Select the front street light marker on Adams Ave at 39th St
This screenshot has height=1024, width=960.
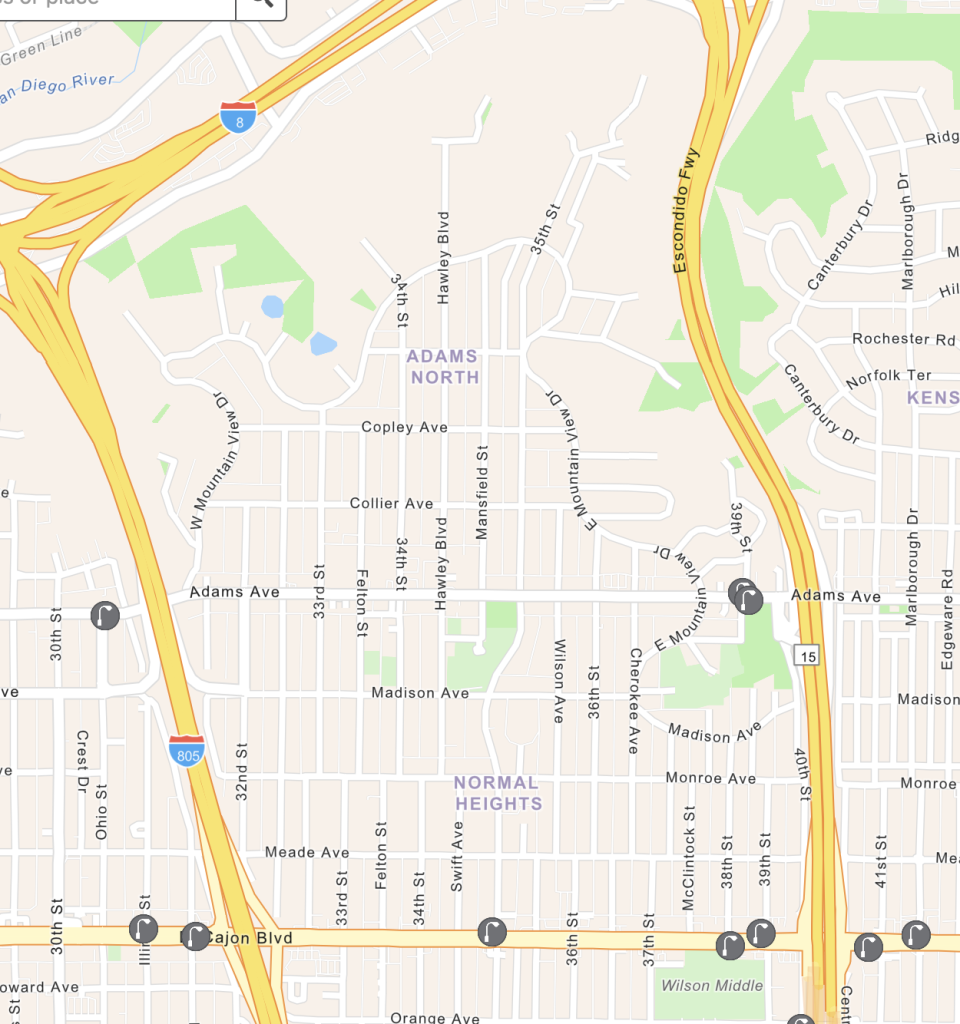pos(749,600)
